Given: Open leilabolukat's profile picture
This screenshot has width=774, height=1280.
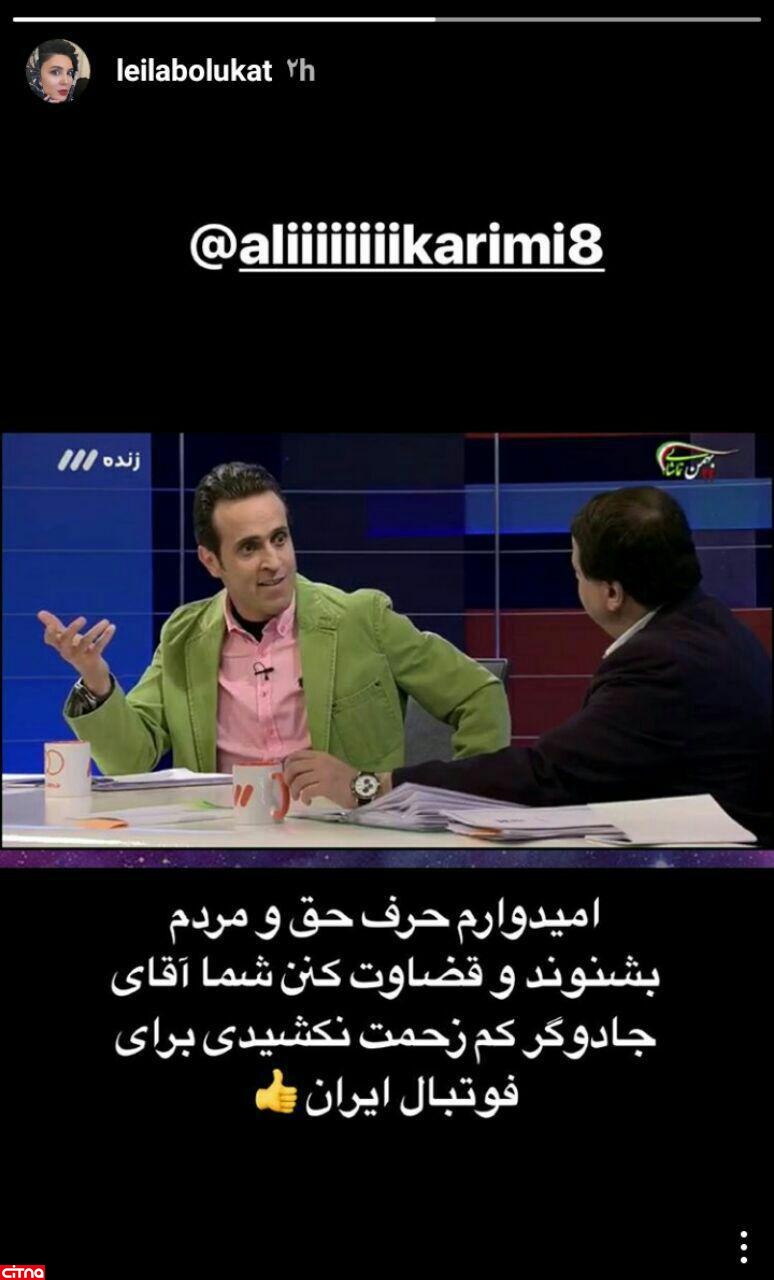Looking at the screenshot, I should (57, 72).
